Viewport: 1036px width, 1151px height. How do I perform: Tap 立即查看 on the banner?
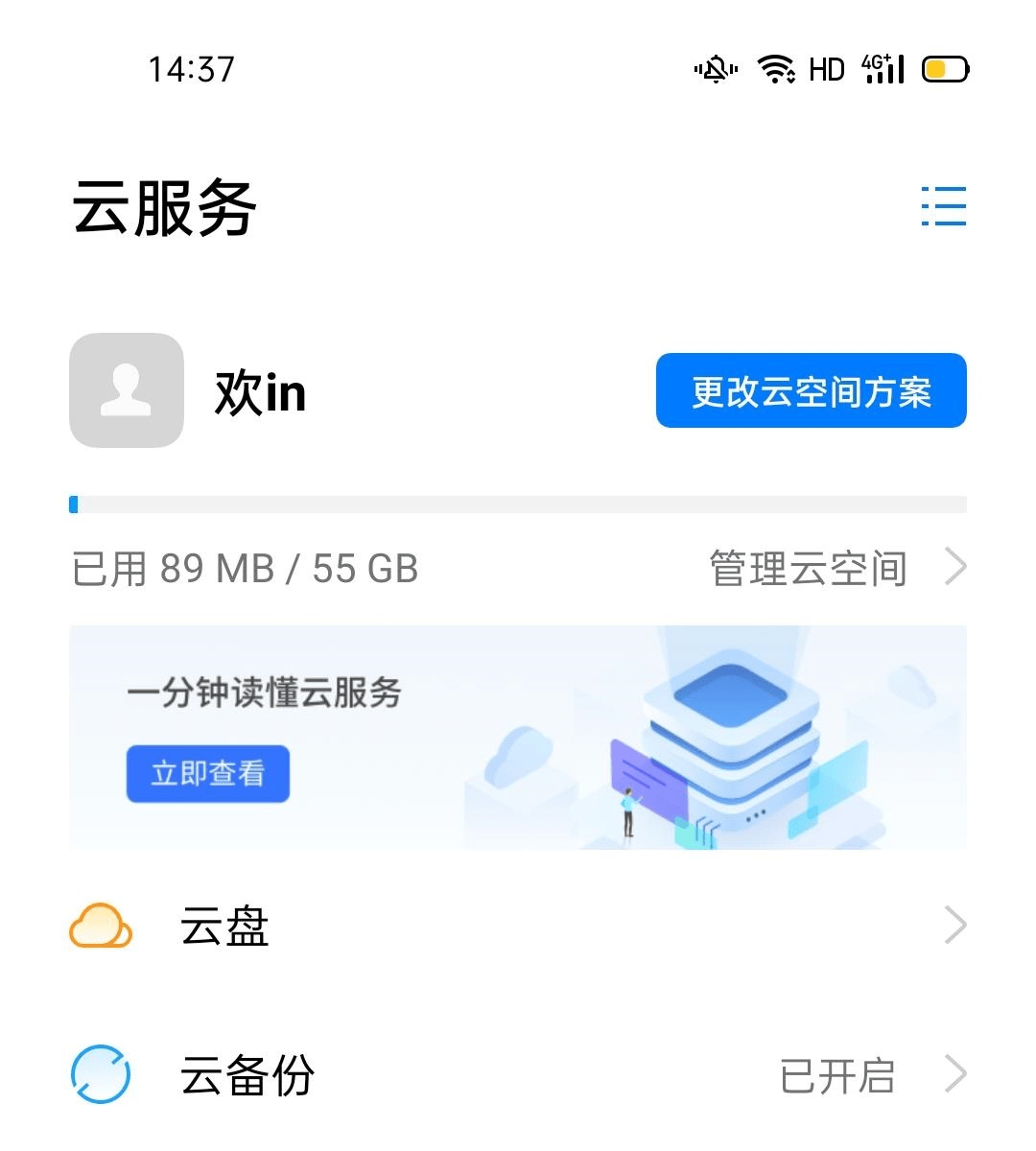tap(207, 774)
